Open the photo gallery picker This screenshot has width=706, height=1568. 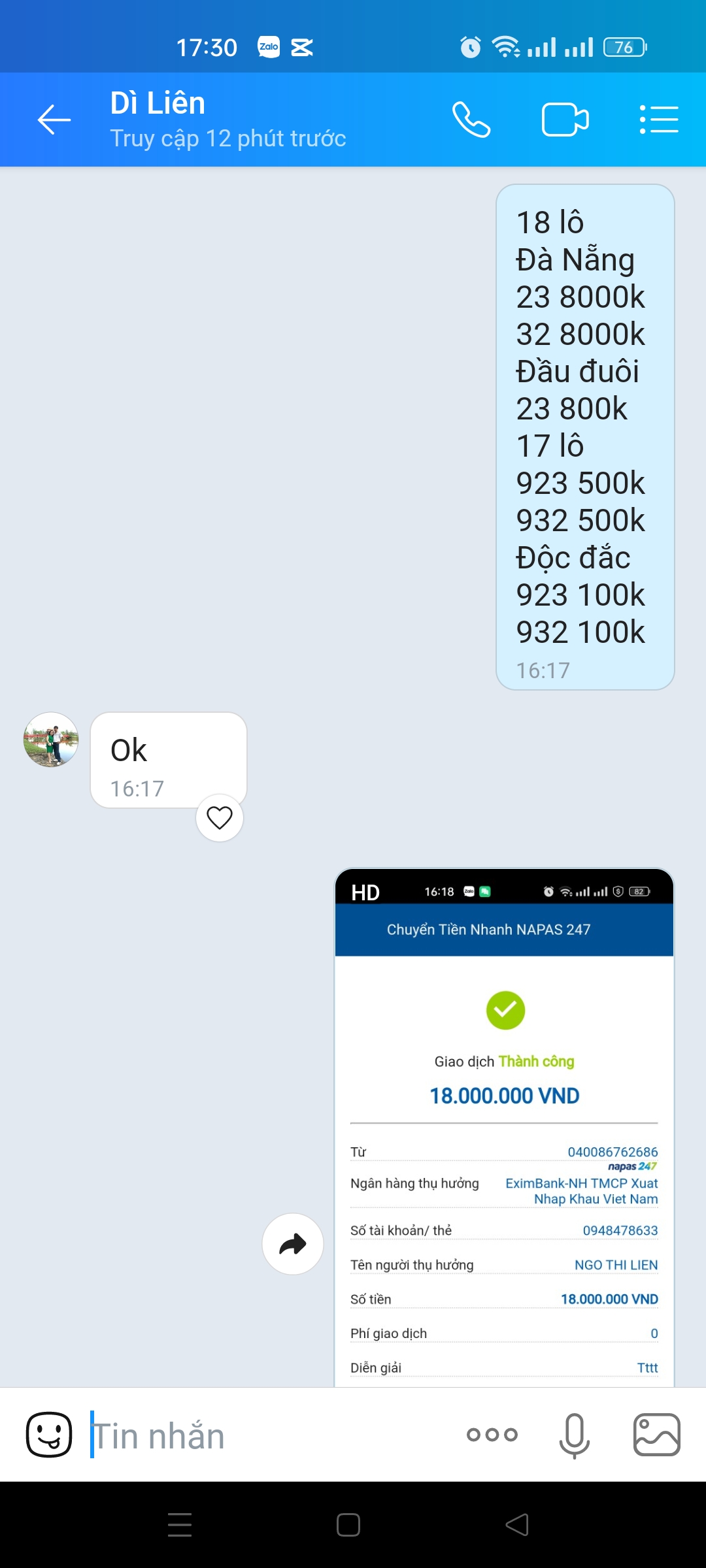click(657, 1435)
